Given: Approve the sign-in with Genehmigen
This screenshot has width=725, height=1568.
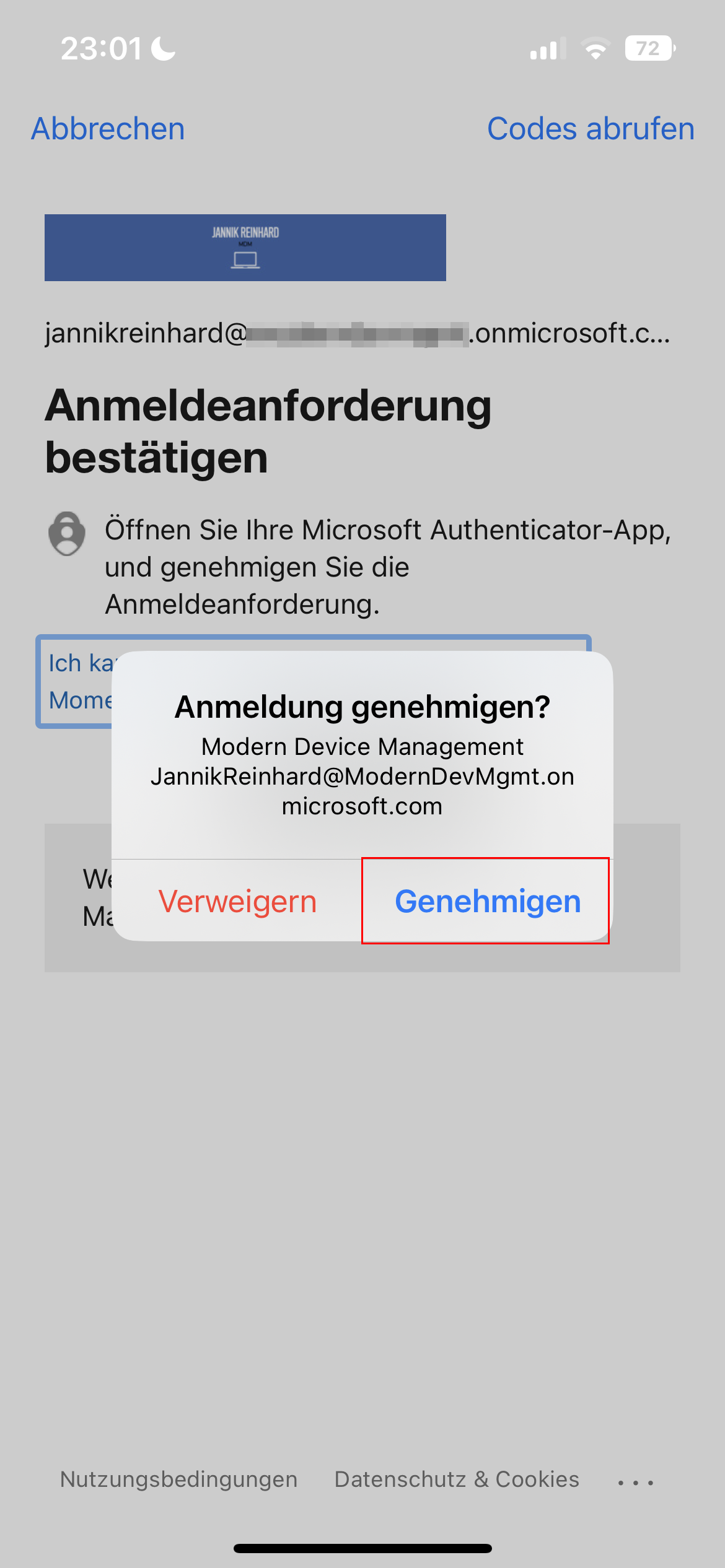Looking at the screenshot, I should (487, 901).
